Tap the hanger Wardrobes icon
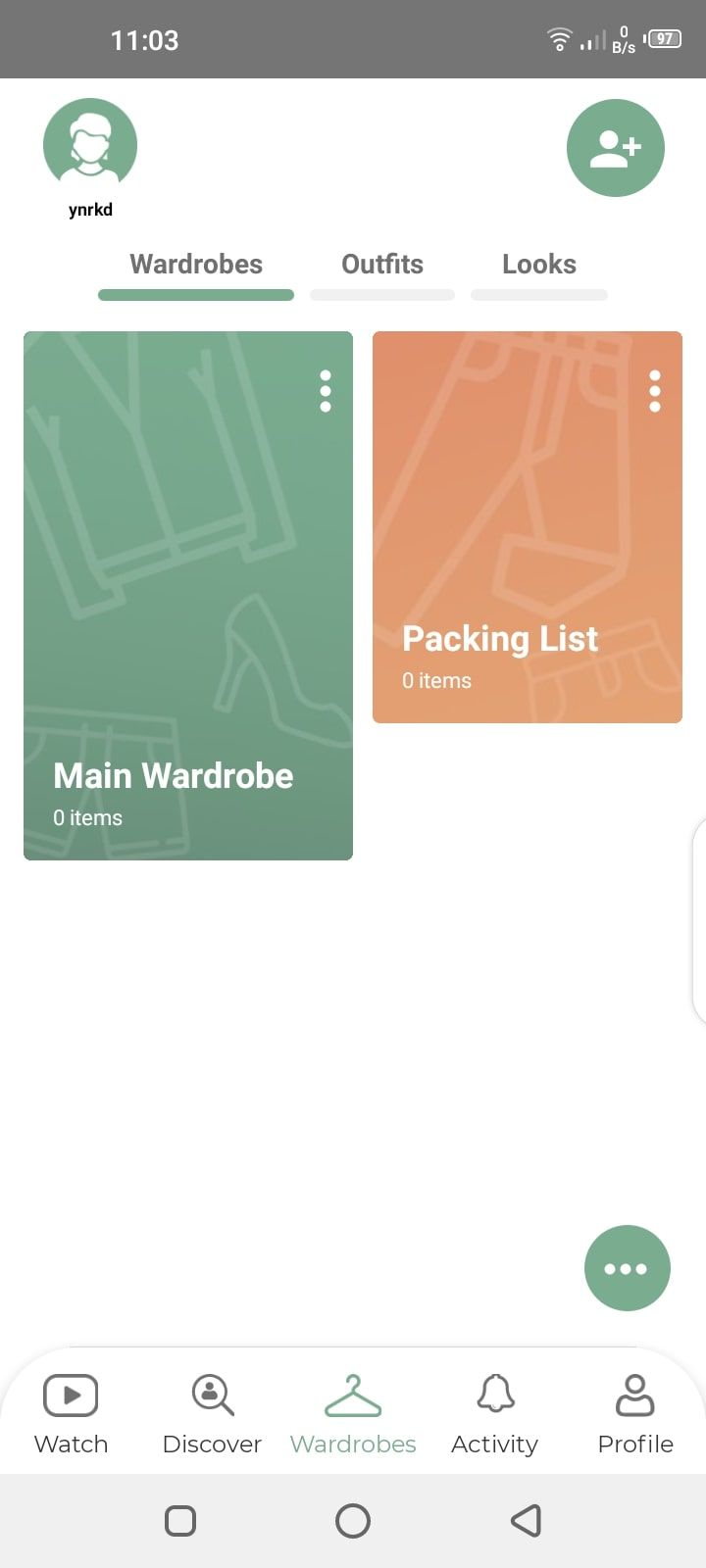 point(352,1394)
